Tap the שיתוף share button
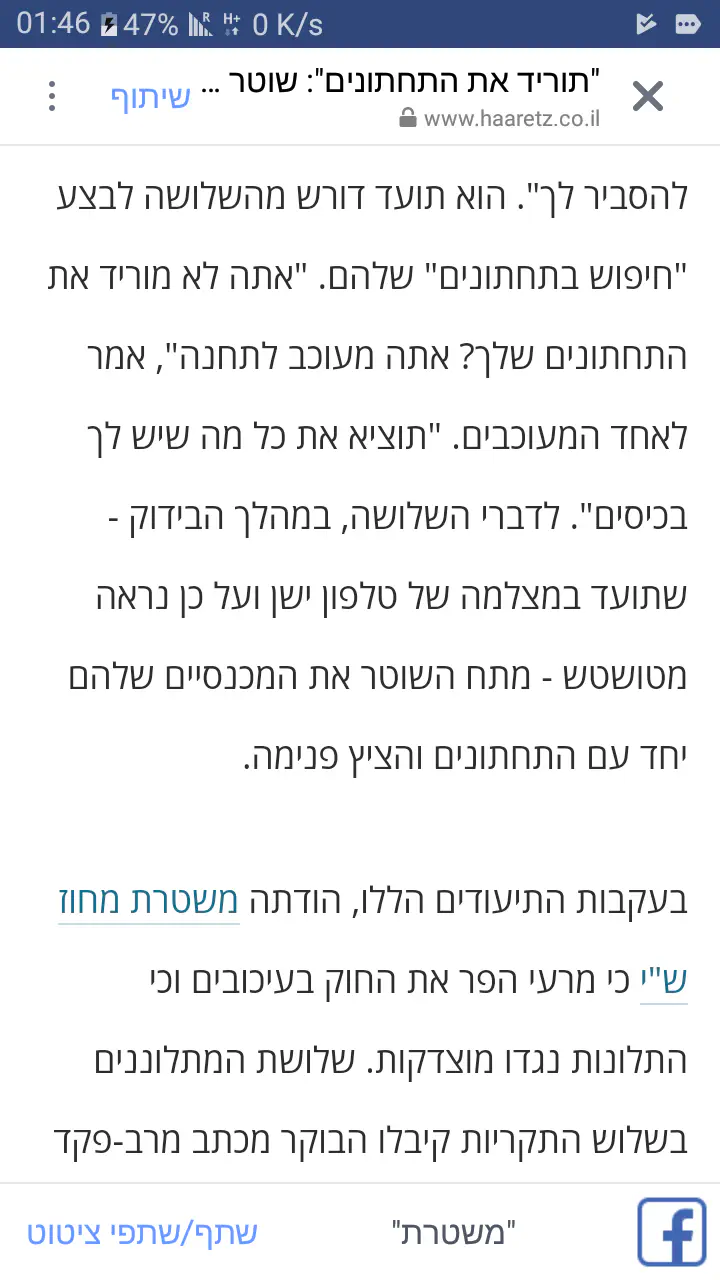 [150, 97]
